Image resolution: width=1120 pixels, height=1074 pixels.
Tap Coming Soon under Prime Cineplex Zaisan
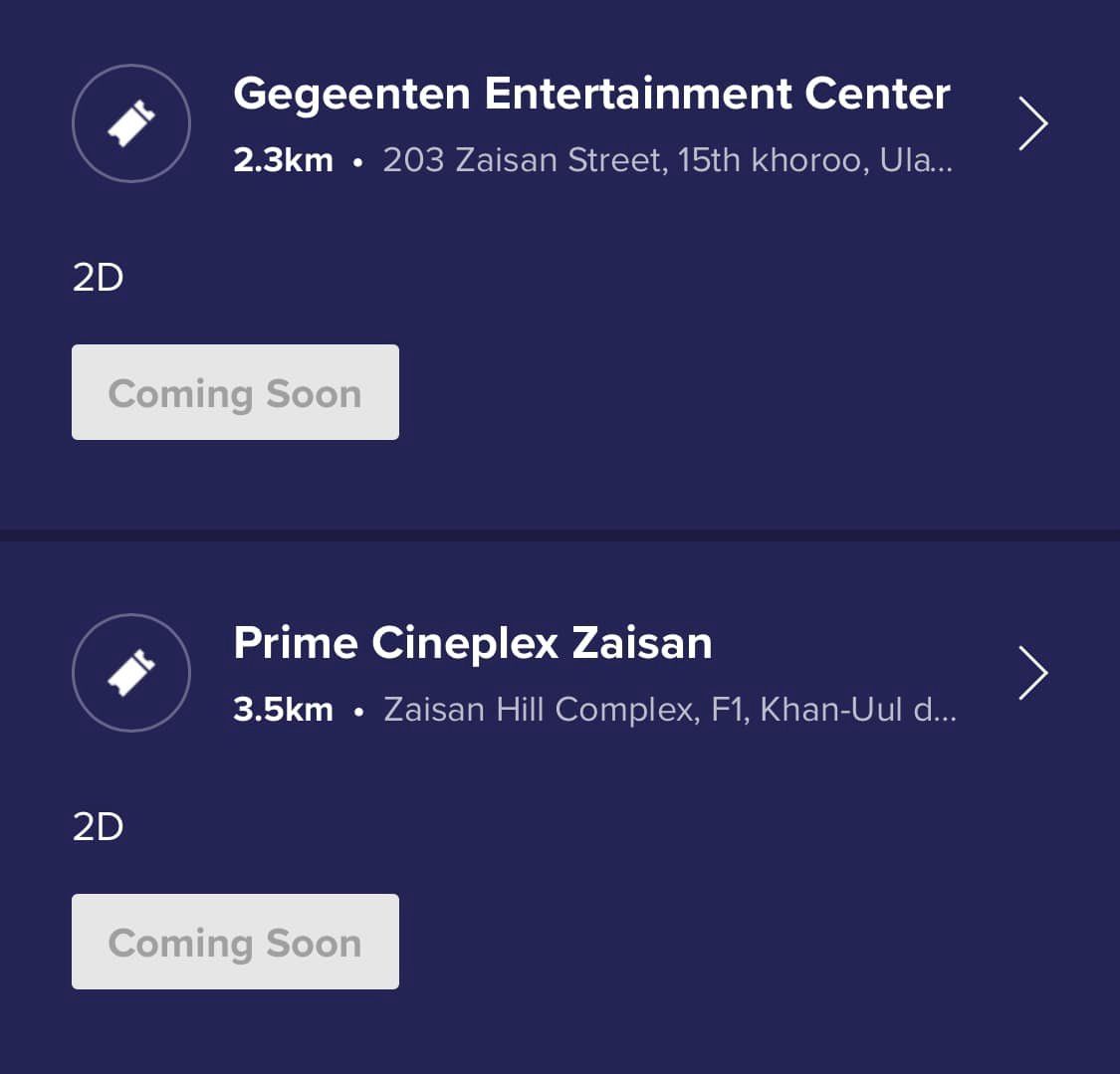tap(235, 942)
